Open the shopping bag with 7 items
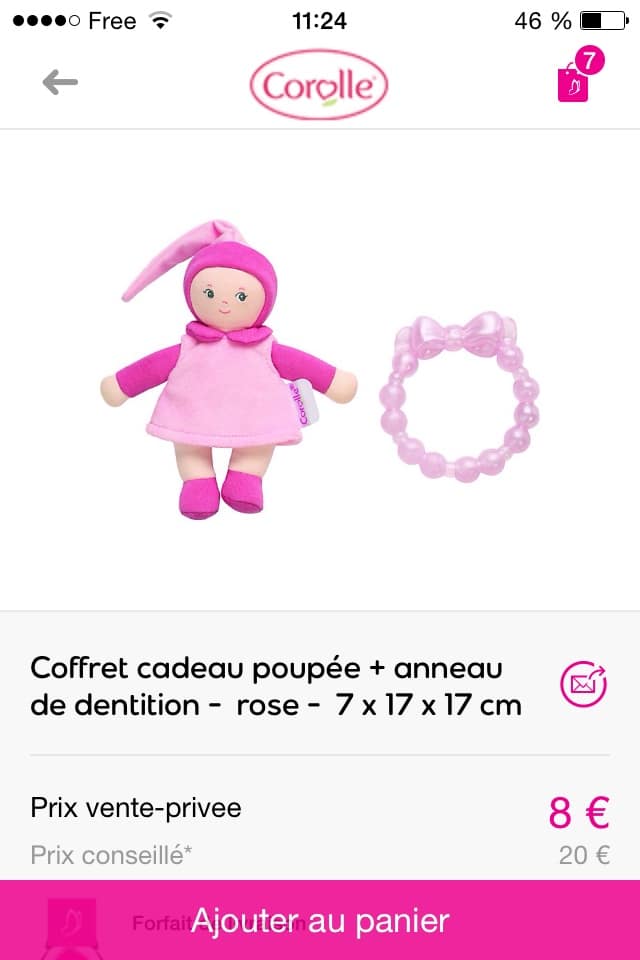 574,82
